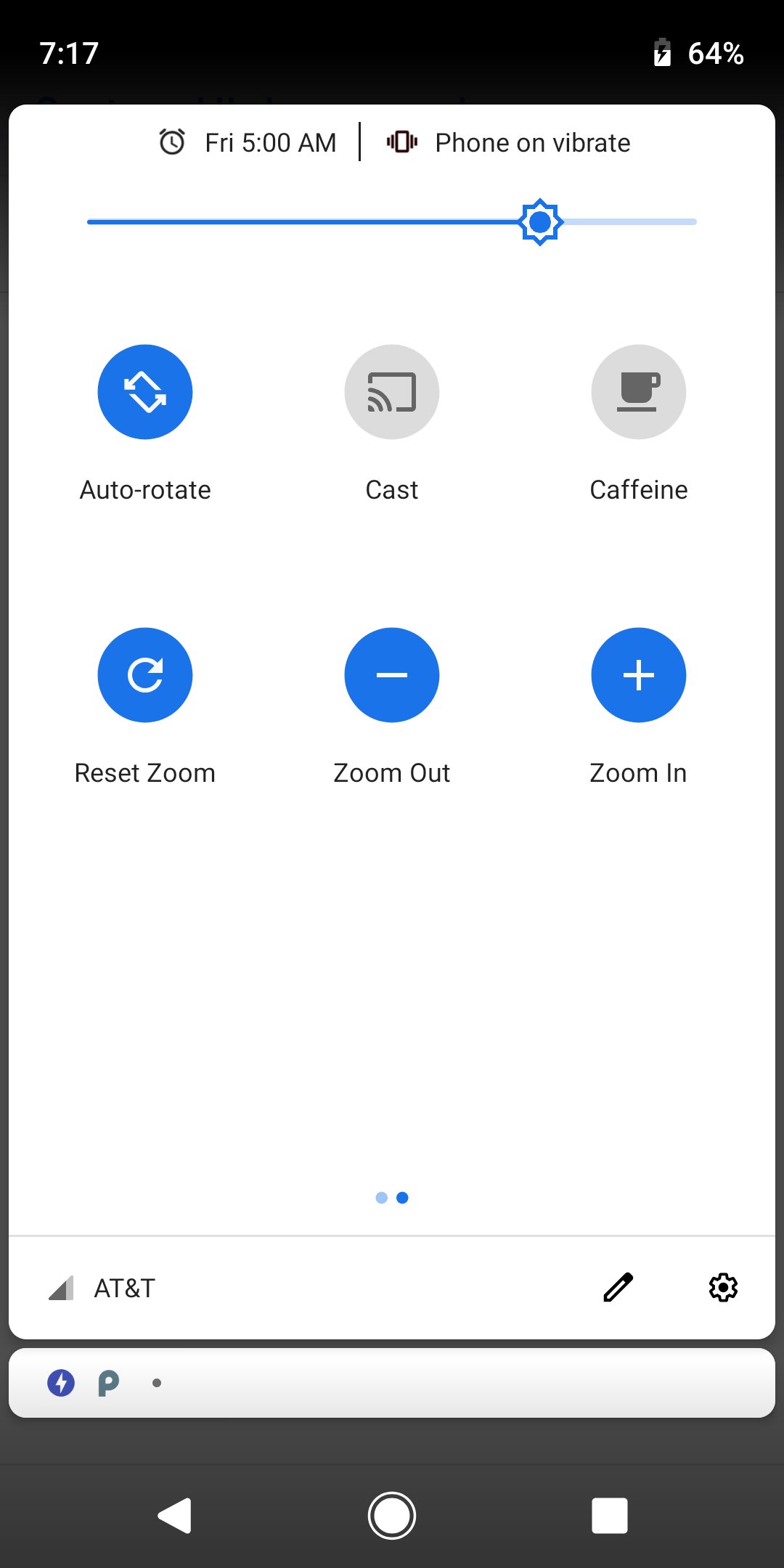Open system settings via gear icon
Image resolution: width=784 pixels, height=1568 pixels.
pos(723,1288)
